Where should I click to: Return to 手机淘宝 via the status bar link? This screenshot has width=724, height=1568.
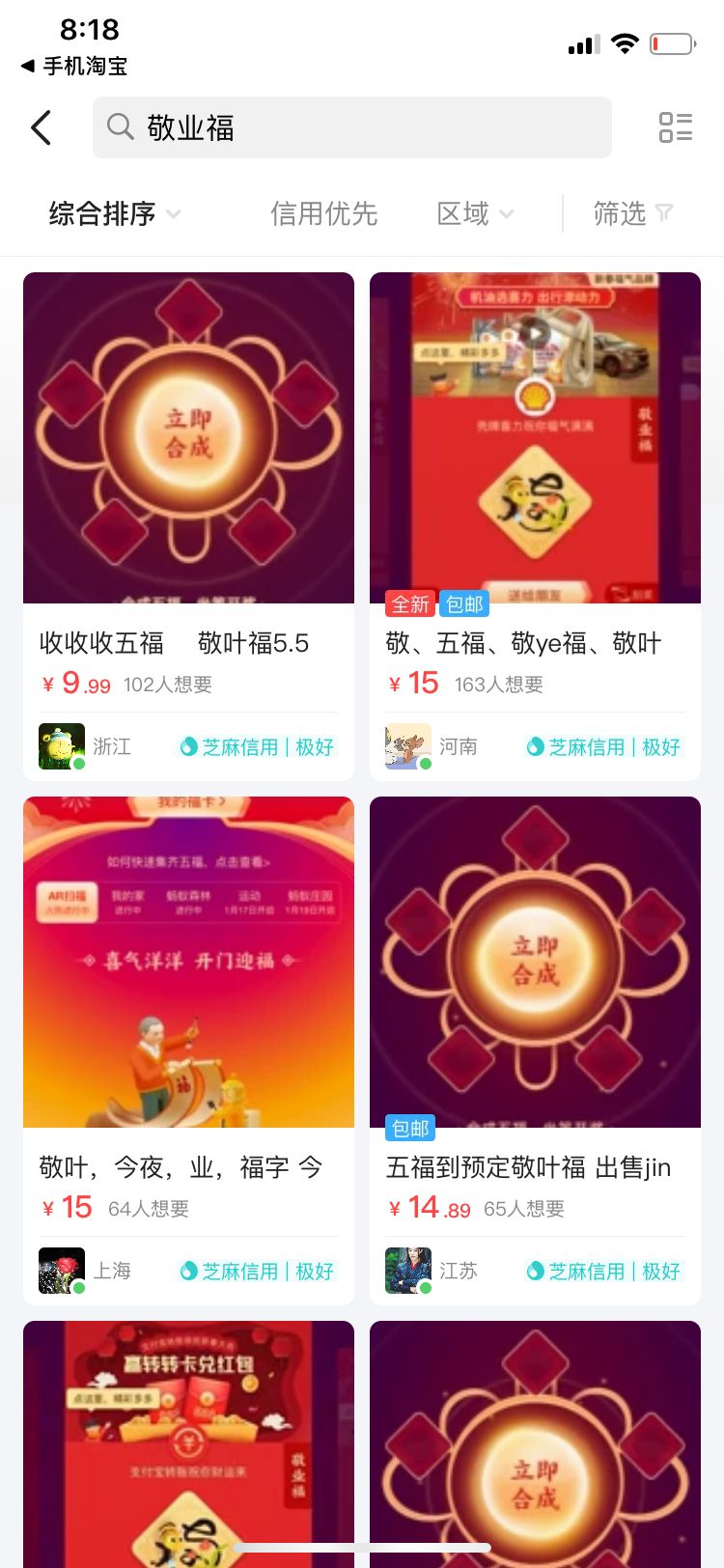click(x=75, y=66)
